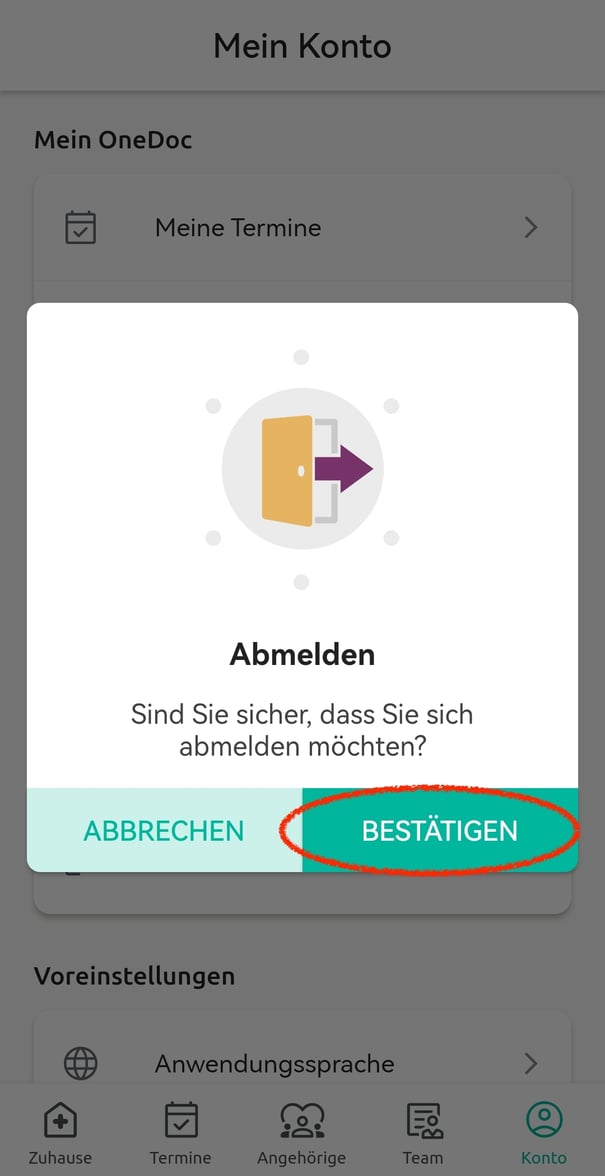
Task: Cancel logout via Abbrechen
Action: [x=164, y=830]
